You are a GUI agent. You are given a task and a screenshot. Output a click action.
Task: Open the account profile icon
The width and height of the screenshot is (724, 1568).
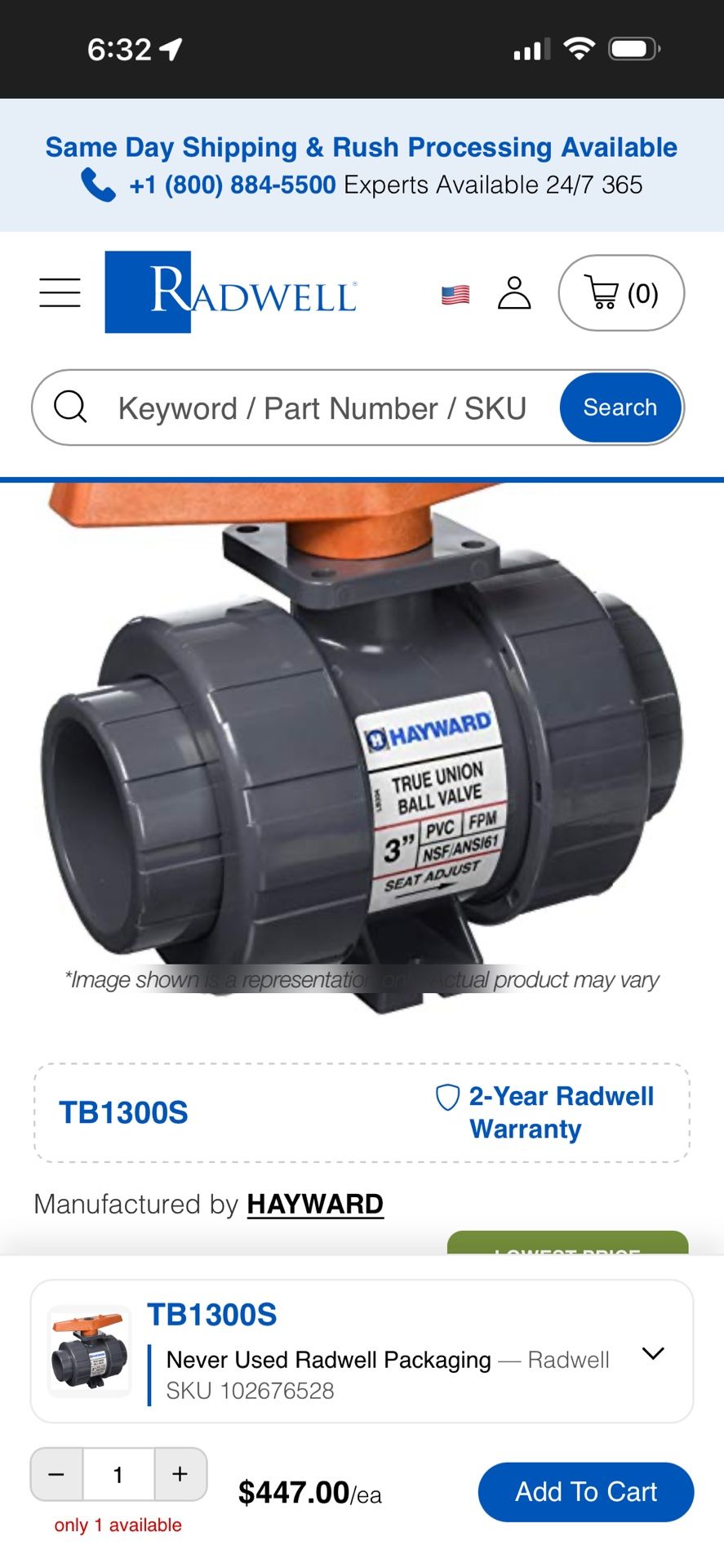[514, 292]
